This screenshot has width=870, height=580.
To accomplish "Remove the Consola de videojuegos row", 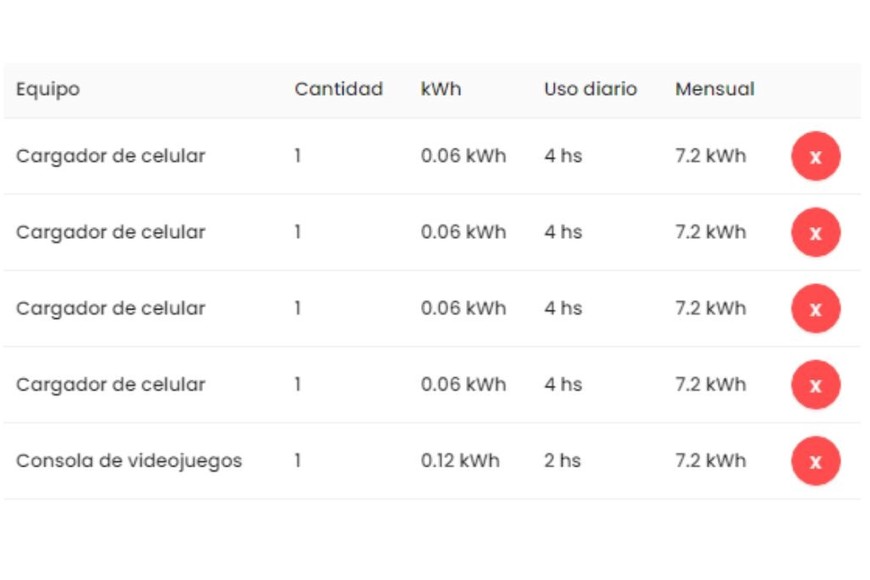I will tap(815, 461).
